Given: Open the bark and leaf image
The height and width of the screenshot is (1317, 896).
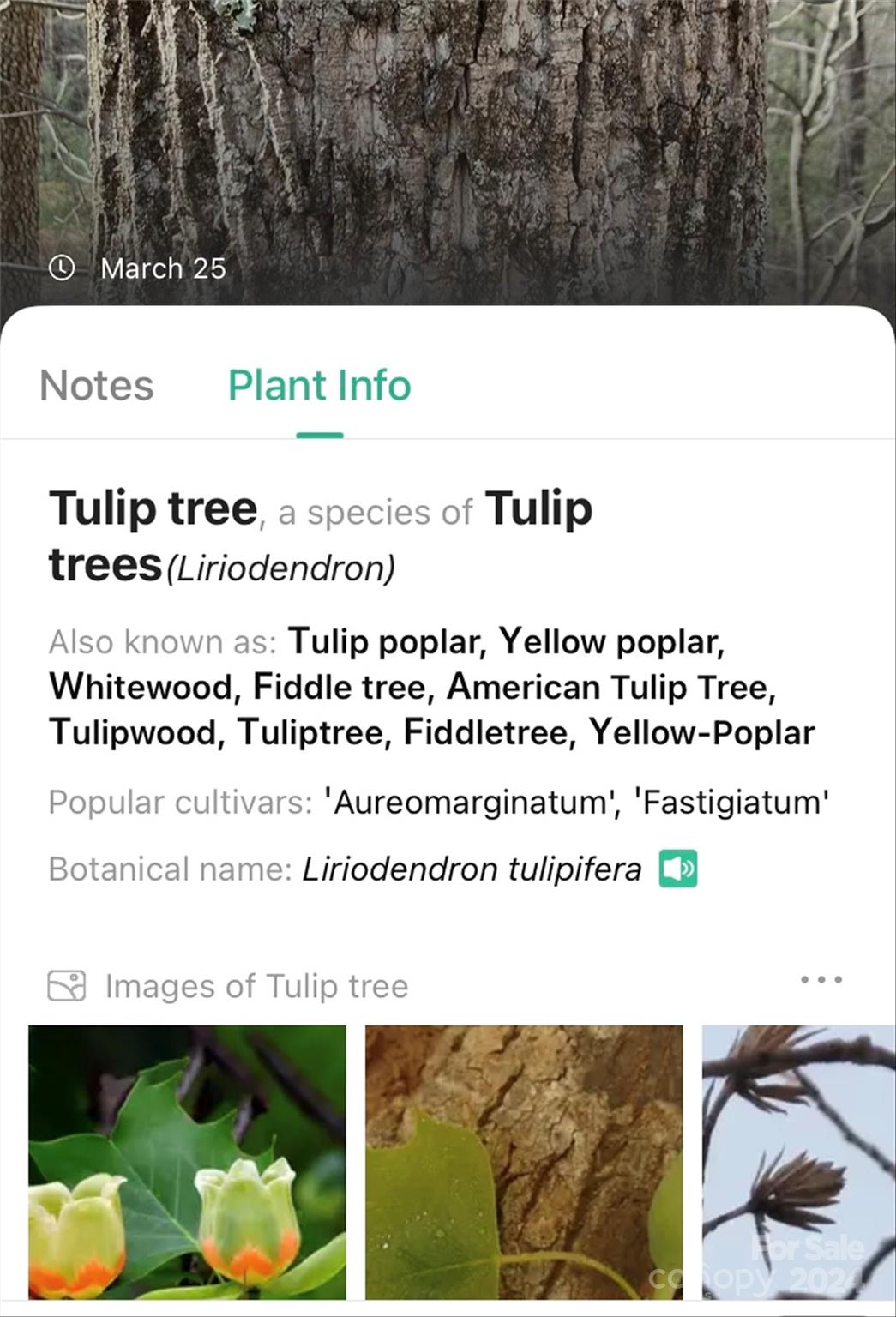Looking at the screenshot, I should coord(524,1162).
